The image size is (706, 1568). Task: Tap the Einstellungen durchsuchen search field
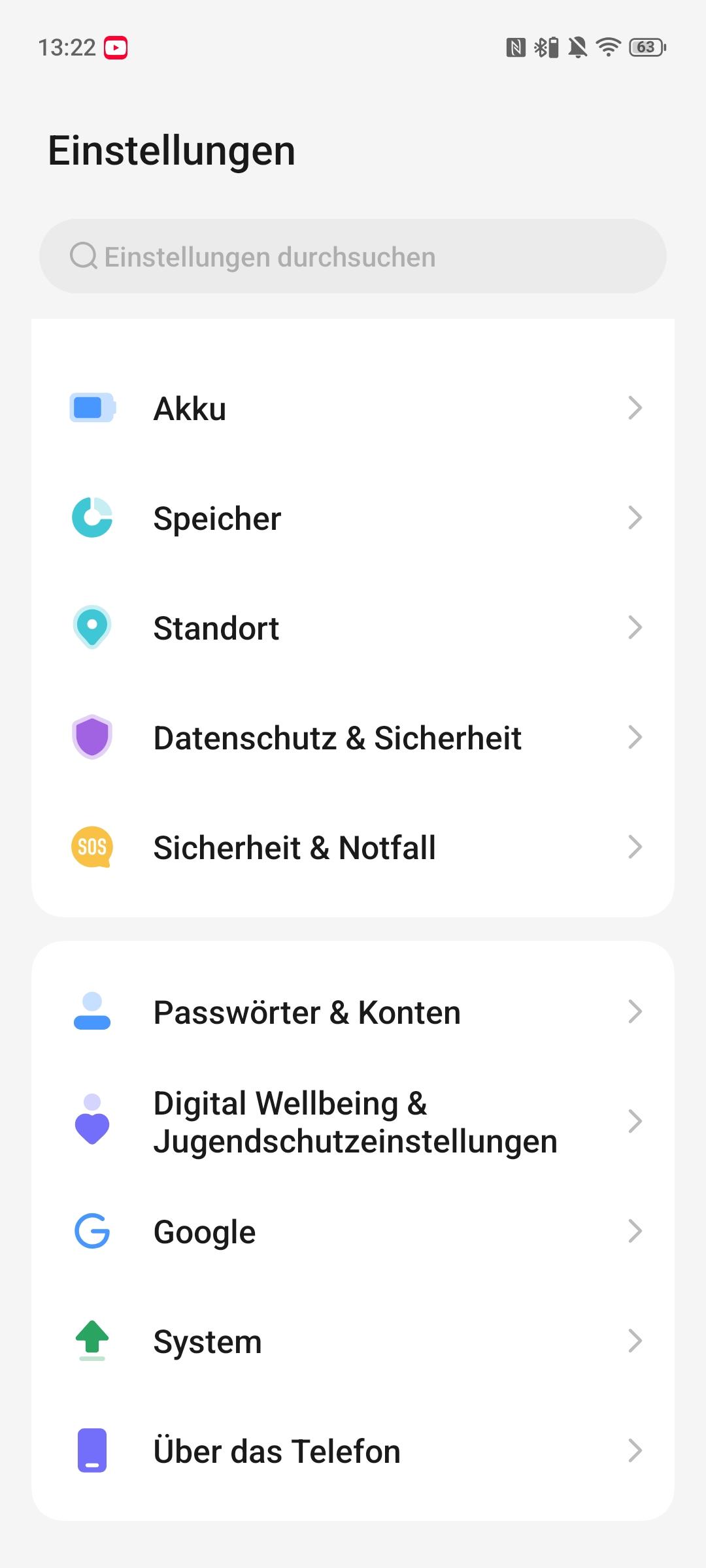[x=353, y=256]
